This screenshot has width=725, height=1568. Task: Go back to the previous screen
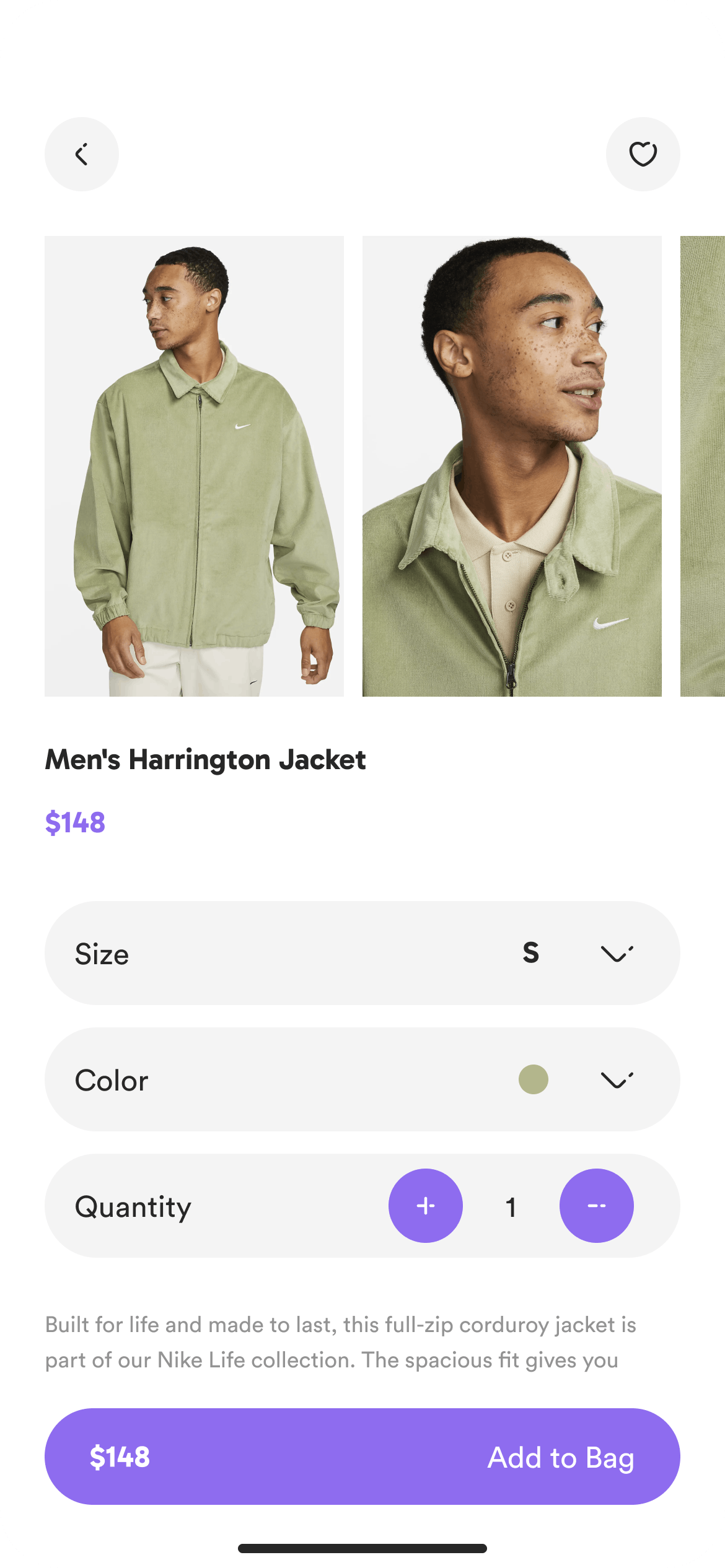pos(81,154)
